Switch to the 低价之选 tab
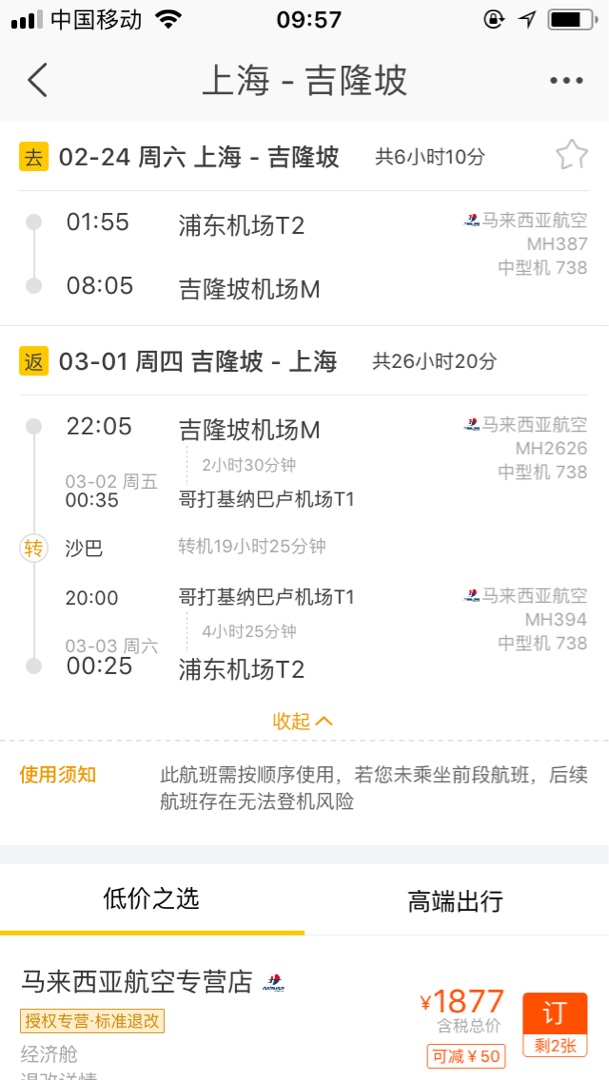The height and width of the screenshot is (1080, 609). click(x=152, y=899)
